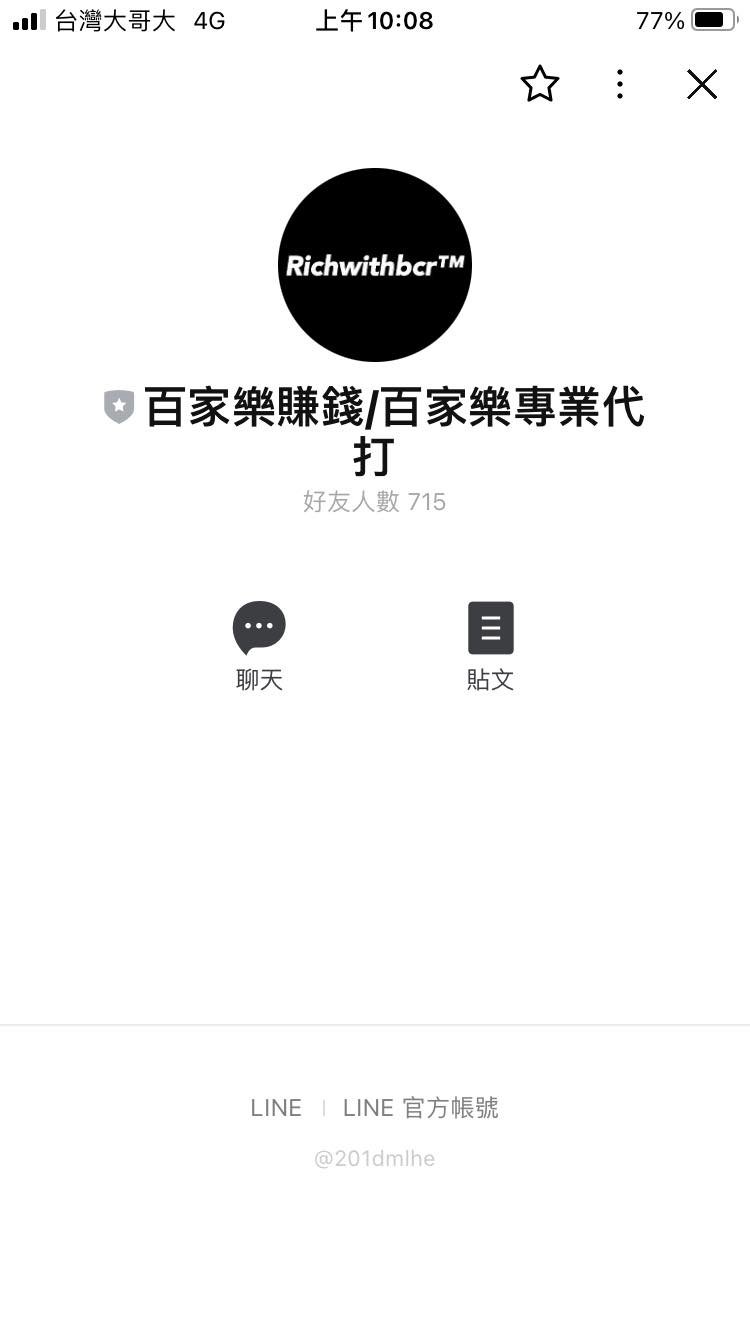View the Richwithbcr profile picture

pos(375,265)
